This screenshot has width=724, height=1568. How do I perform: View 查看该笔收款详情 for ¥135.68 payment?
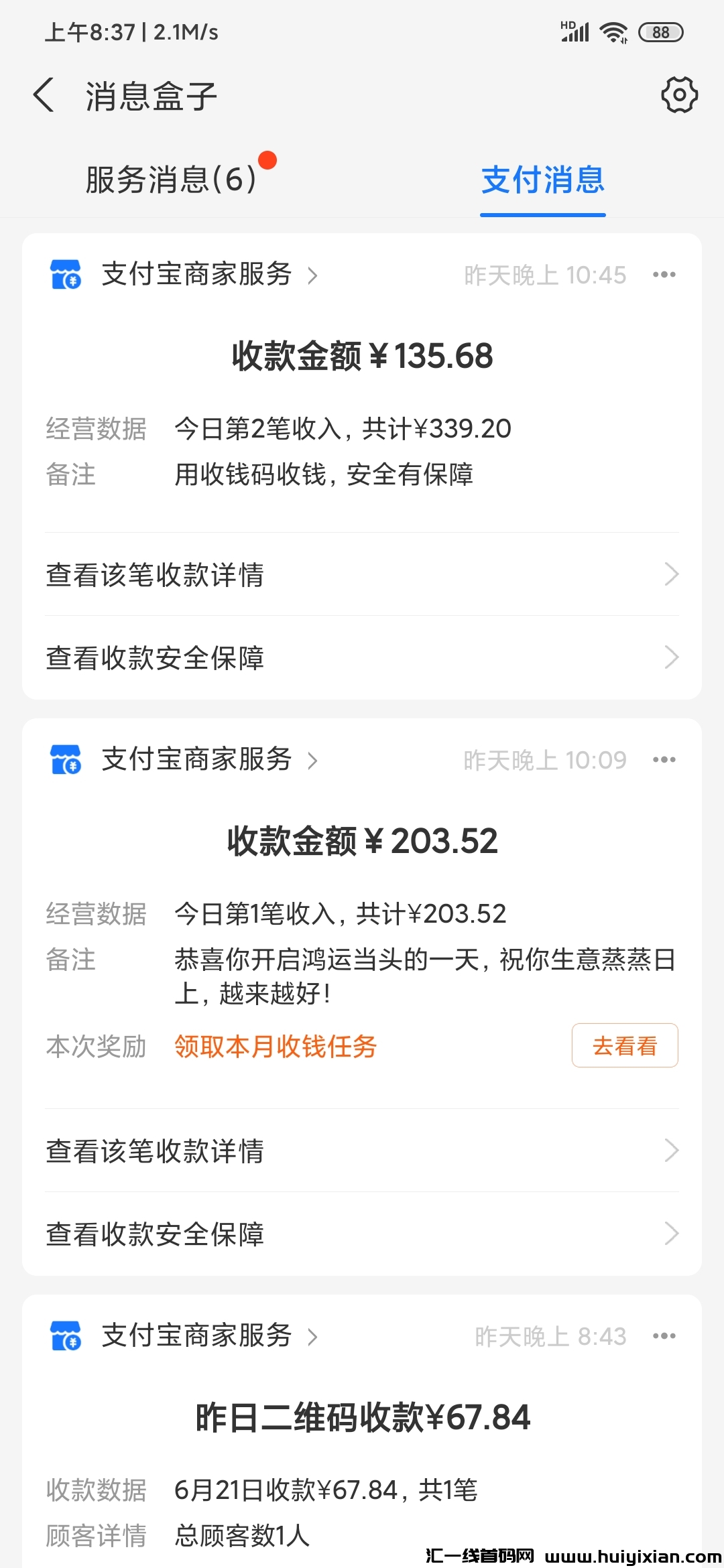pyautogui.click(x=362, y=575)
